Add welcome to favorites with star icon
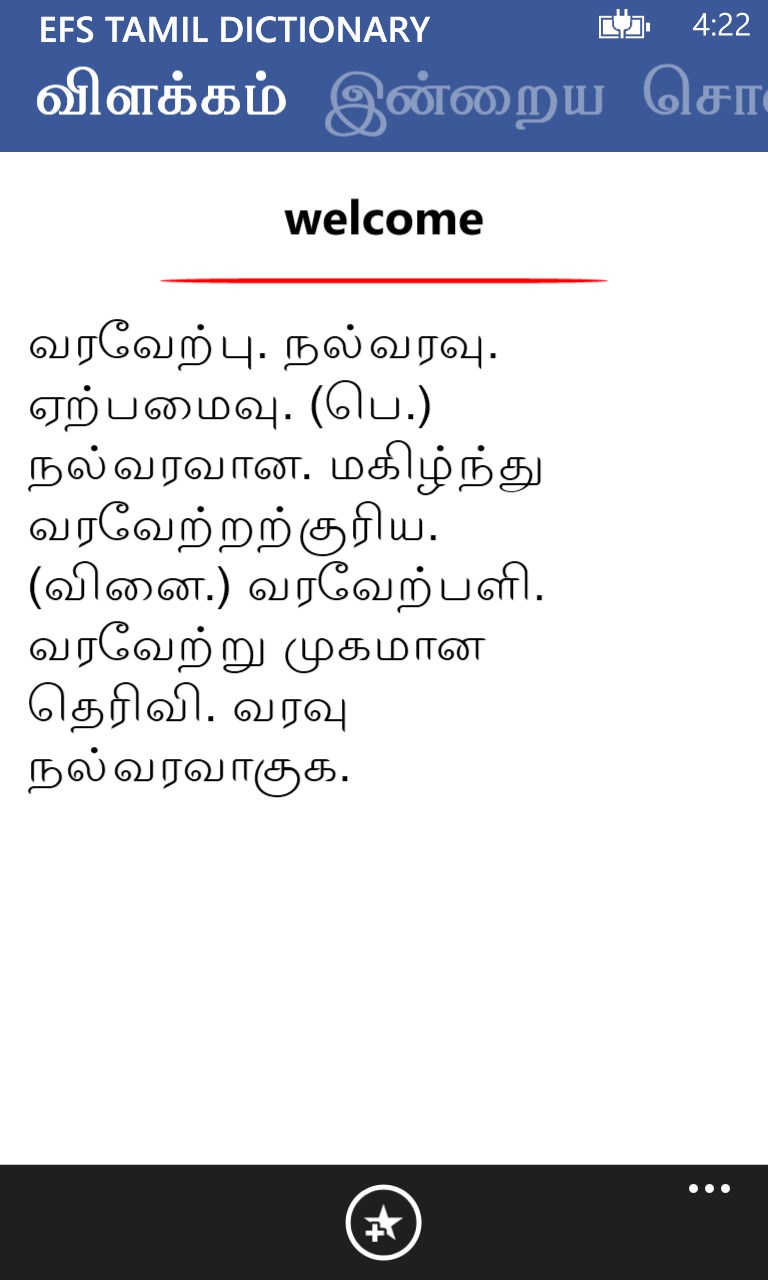The height and width of the screenshot is (1280, 768). 384,1222
